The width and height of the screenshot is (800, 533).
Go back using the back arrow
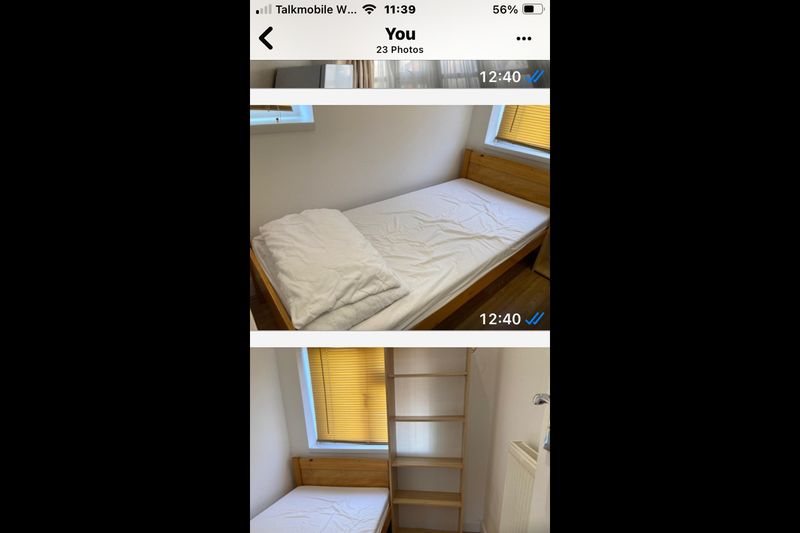coord(266,39)
